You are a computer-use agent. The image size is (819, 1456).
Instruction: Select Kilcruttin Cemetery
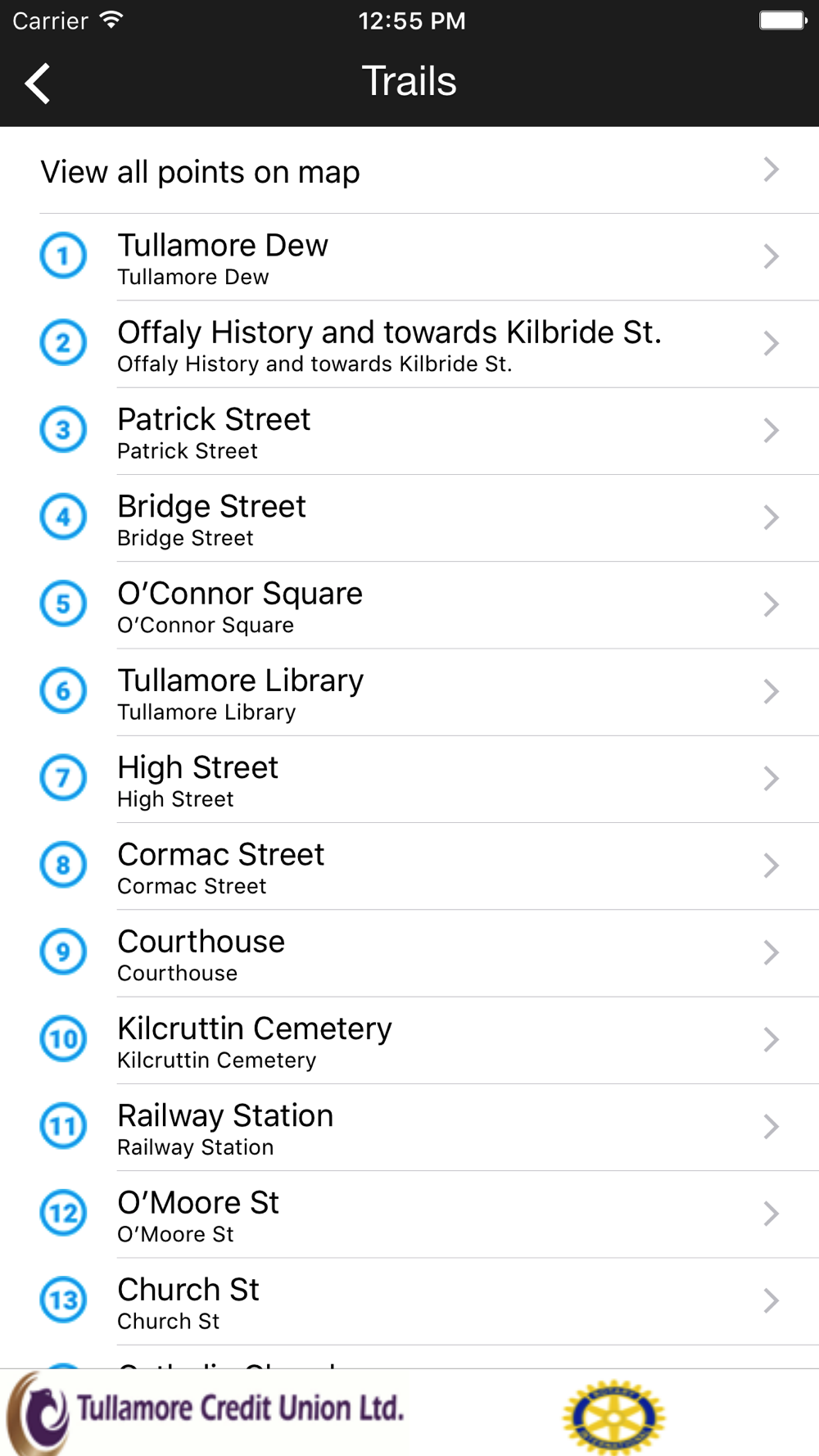point(409,1041)
